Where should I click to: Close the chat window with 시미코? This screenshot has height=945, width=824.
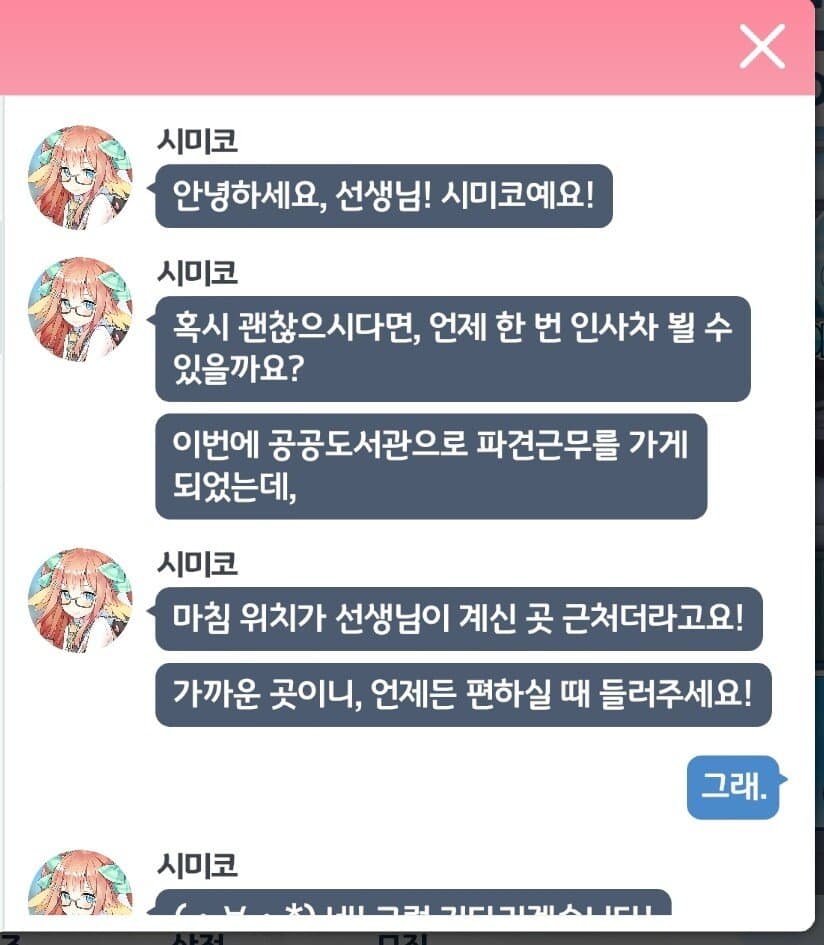pos(761,46)
